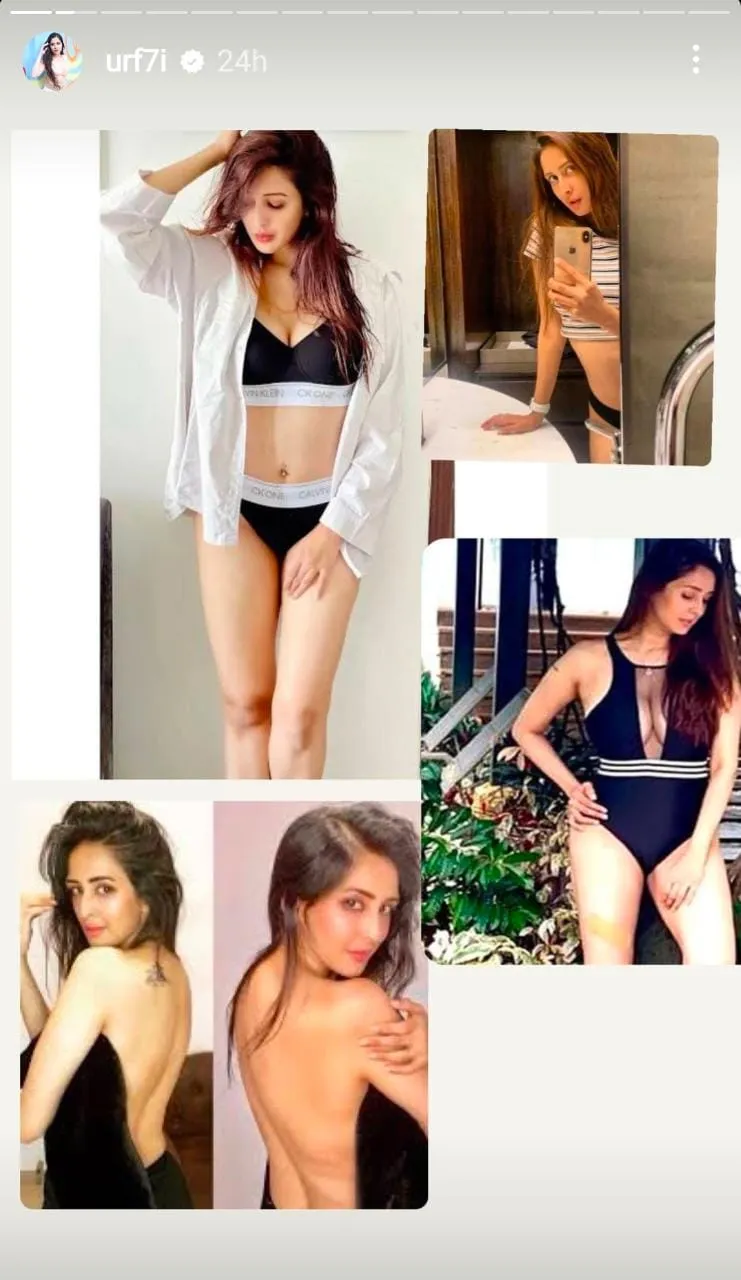
Task: Open the urf7i username link
Action: click(x=136, y=61)
